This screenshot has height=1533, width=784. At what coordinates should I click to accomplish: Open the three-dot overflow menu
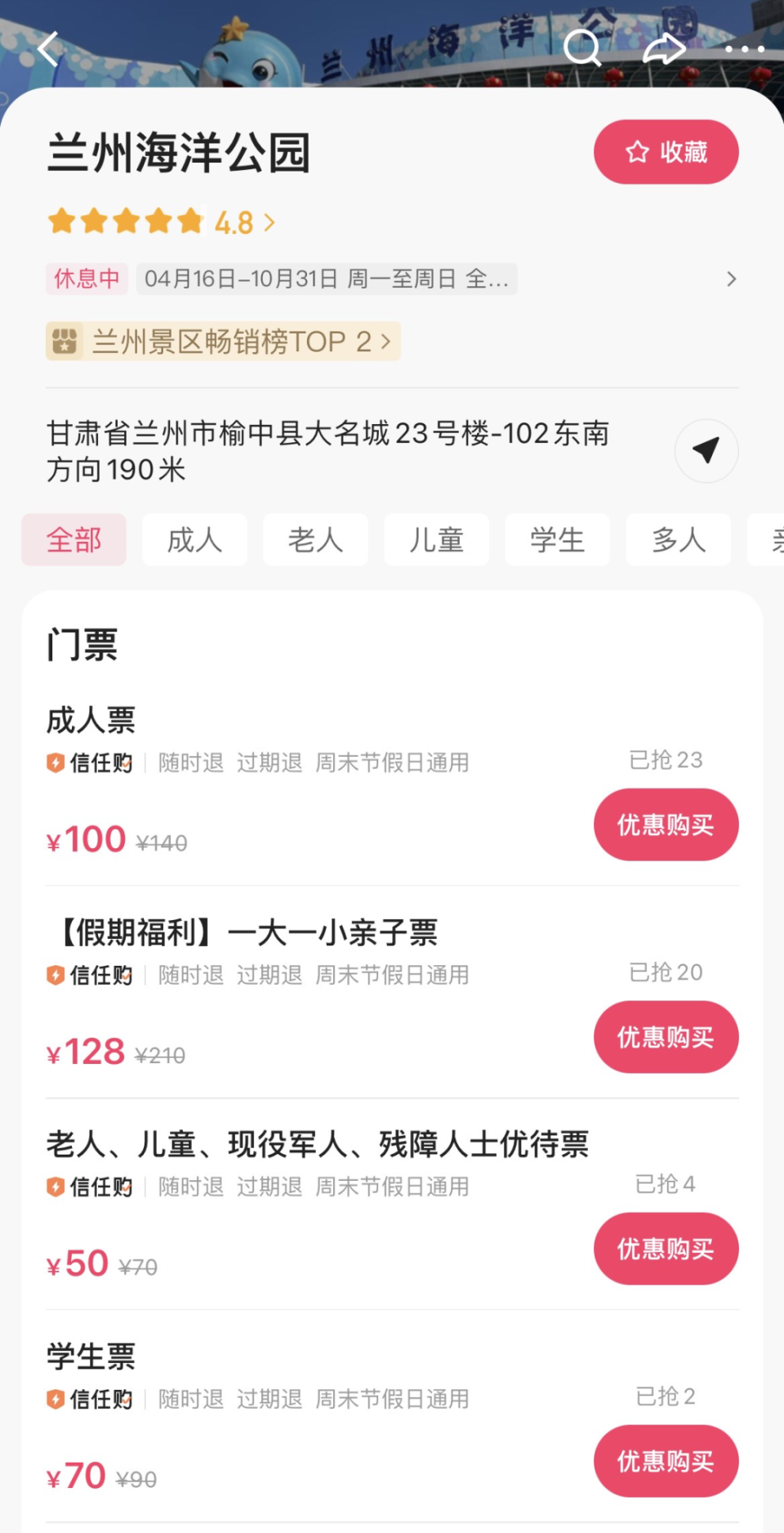tap(744, 49)
